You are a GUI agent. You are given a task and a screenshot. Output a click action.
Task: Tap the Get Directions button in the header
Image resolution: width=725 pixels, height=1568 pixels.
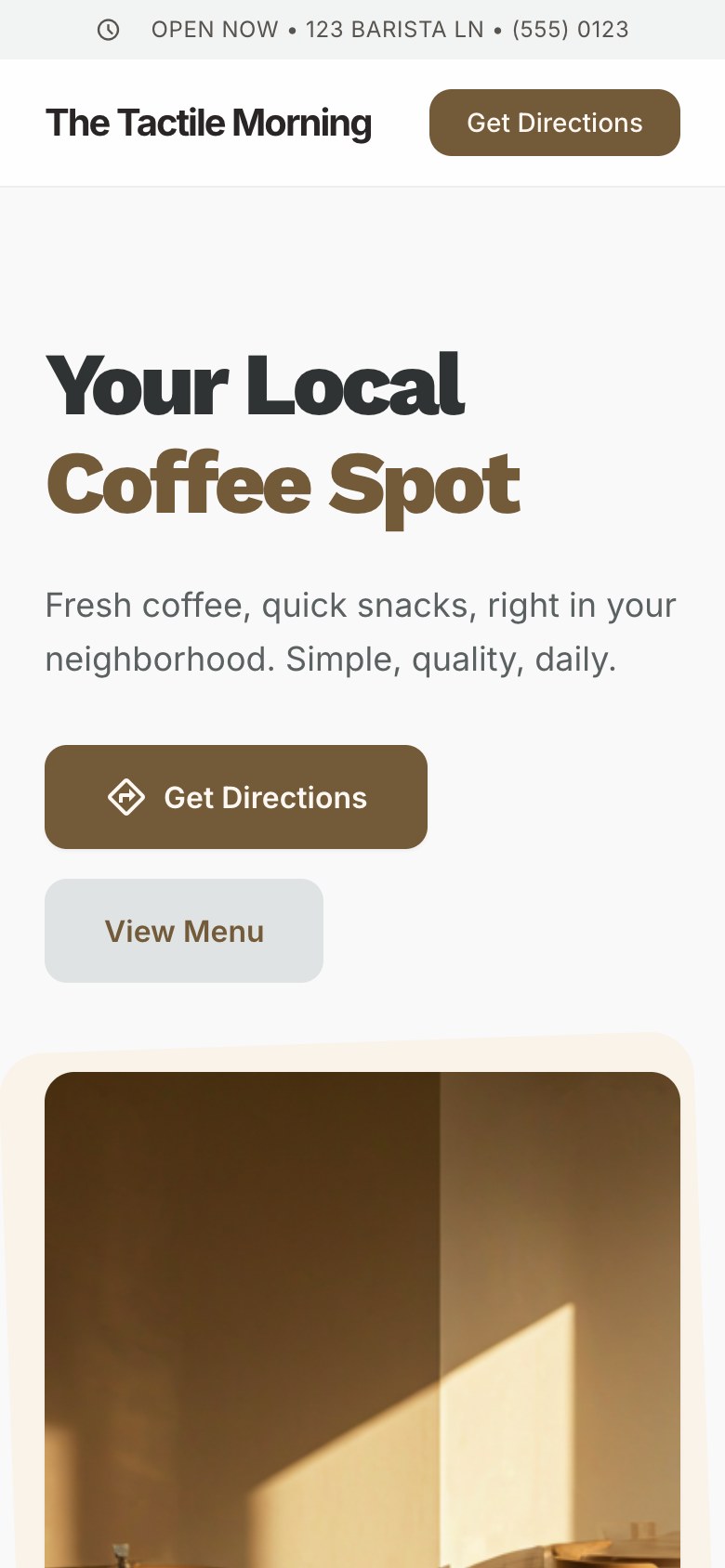554,123
